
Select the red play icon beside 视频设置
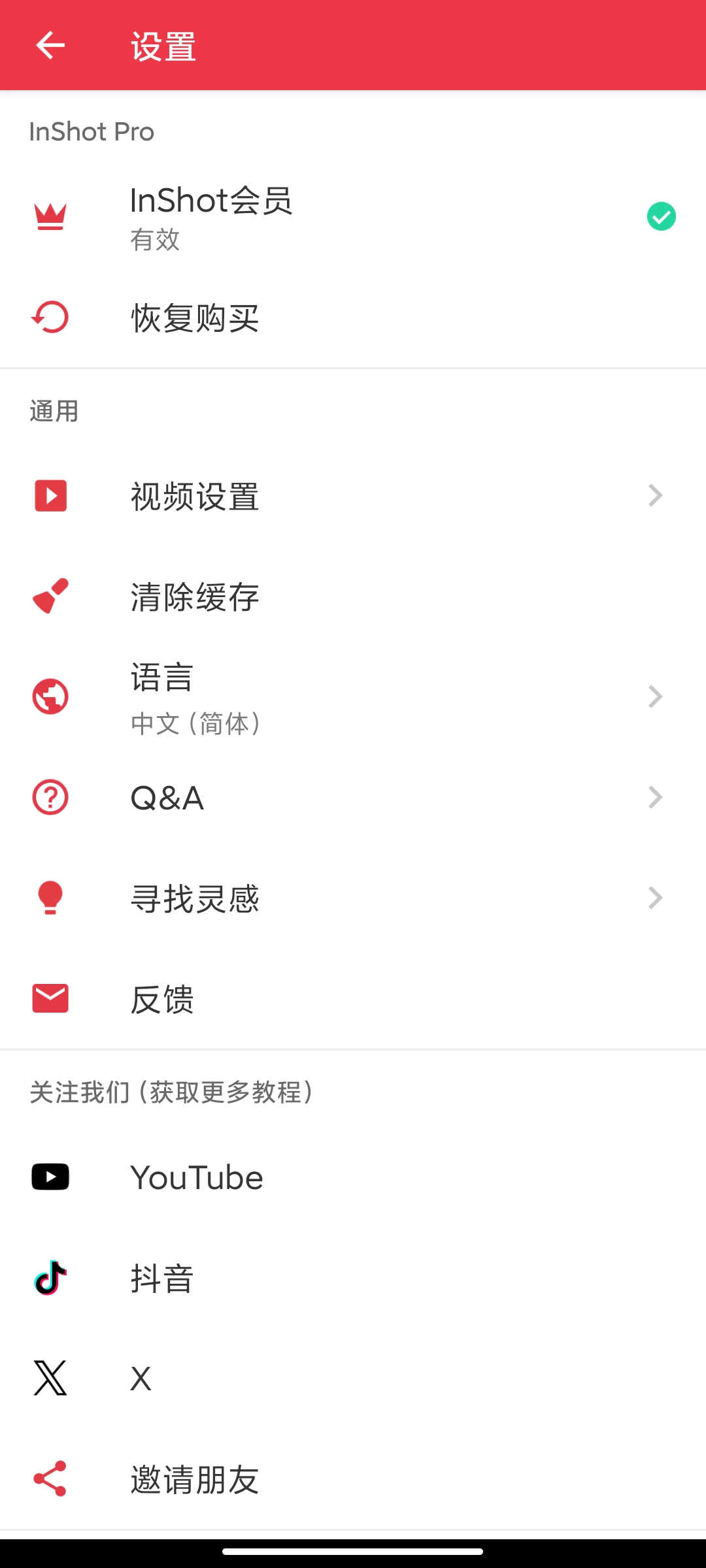50,497
